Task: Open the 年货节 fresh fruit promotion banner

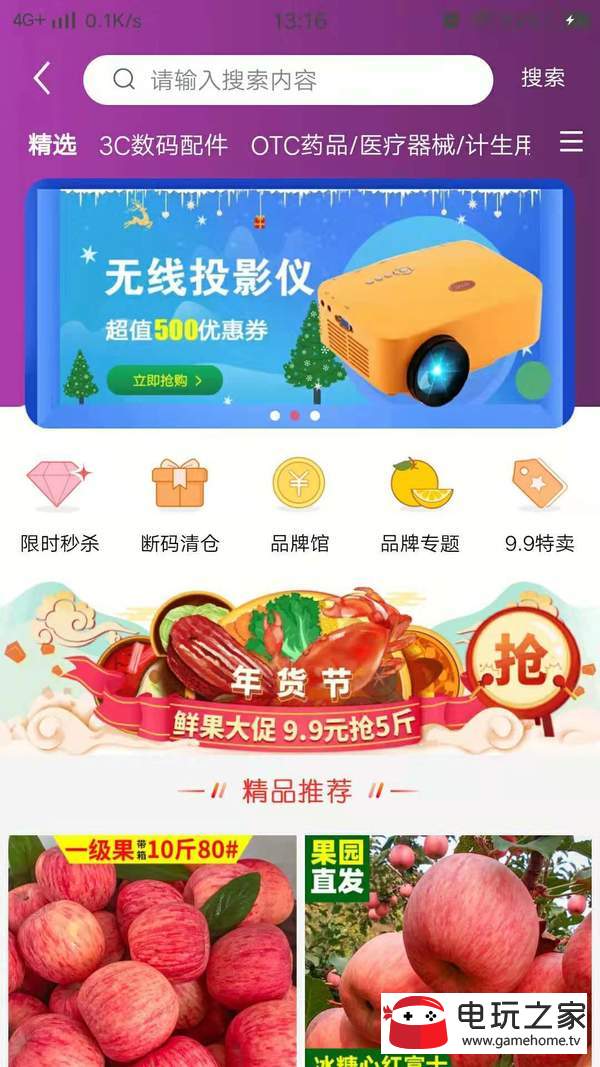Action: (300, 667)
